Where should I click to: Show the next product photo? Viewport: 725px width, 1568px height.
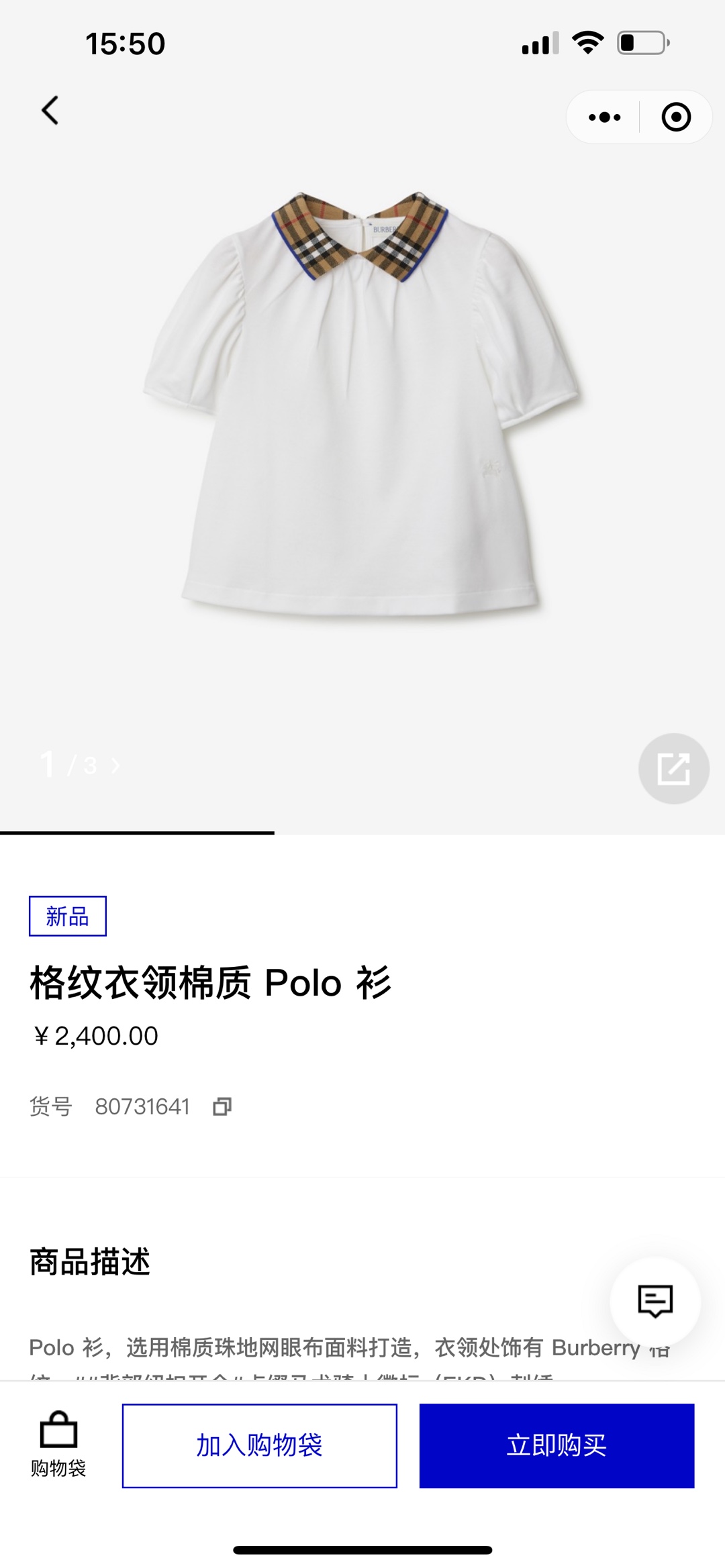(115, 766)
